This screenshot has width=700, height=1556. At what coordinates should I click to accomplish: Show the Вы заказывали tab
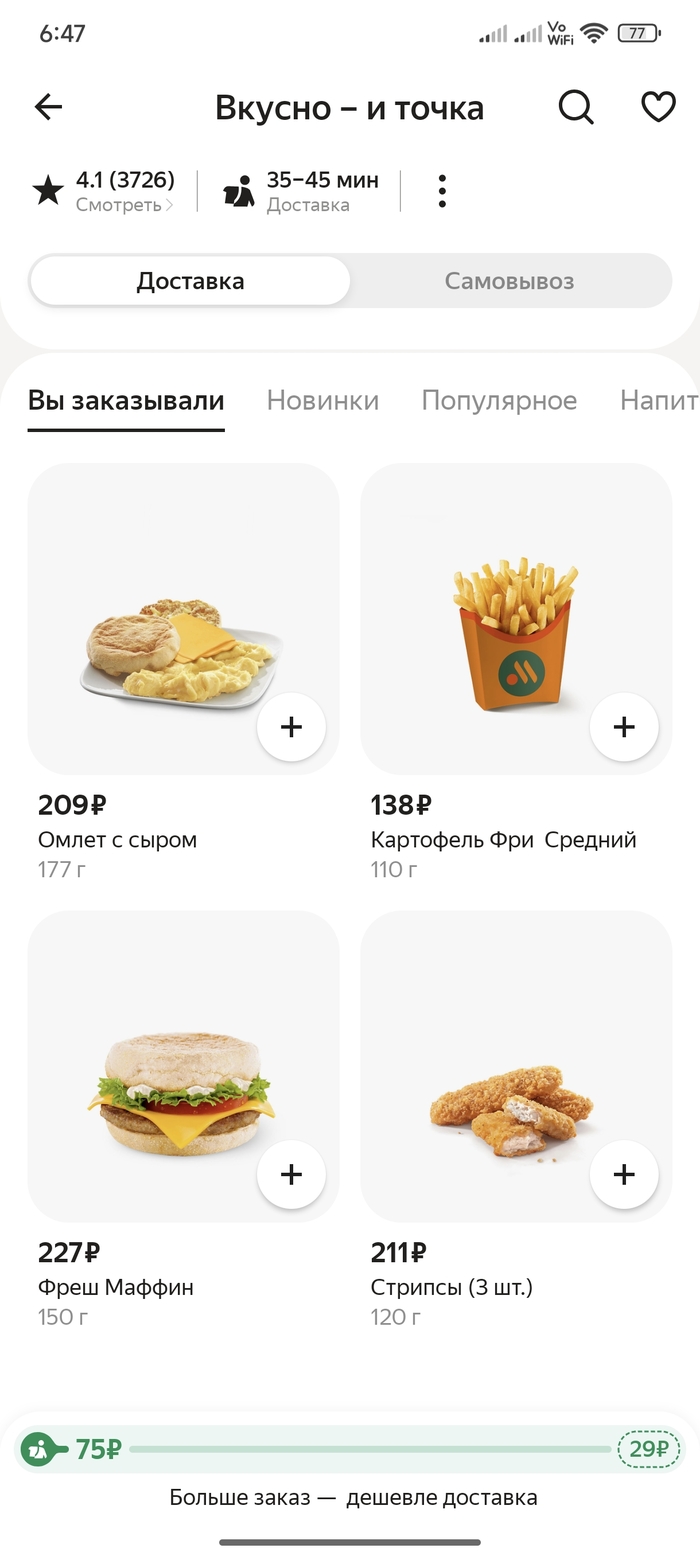(126, 401)
